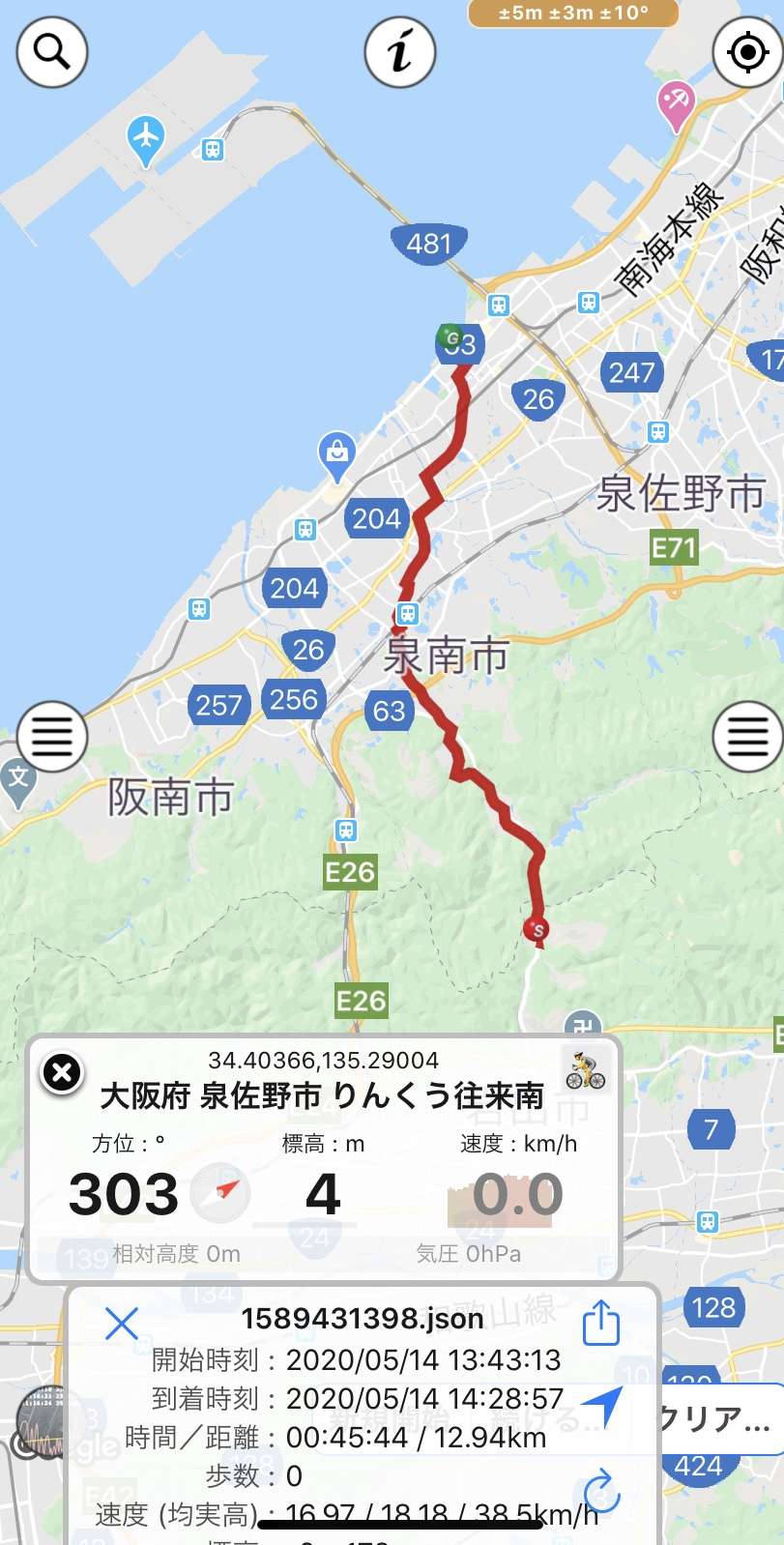The height and width of the screenshot is (1545, 784).
Task: Tap the compass heading indicator
Action: pos(220,1192)
